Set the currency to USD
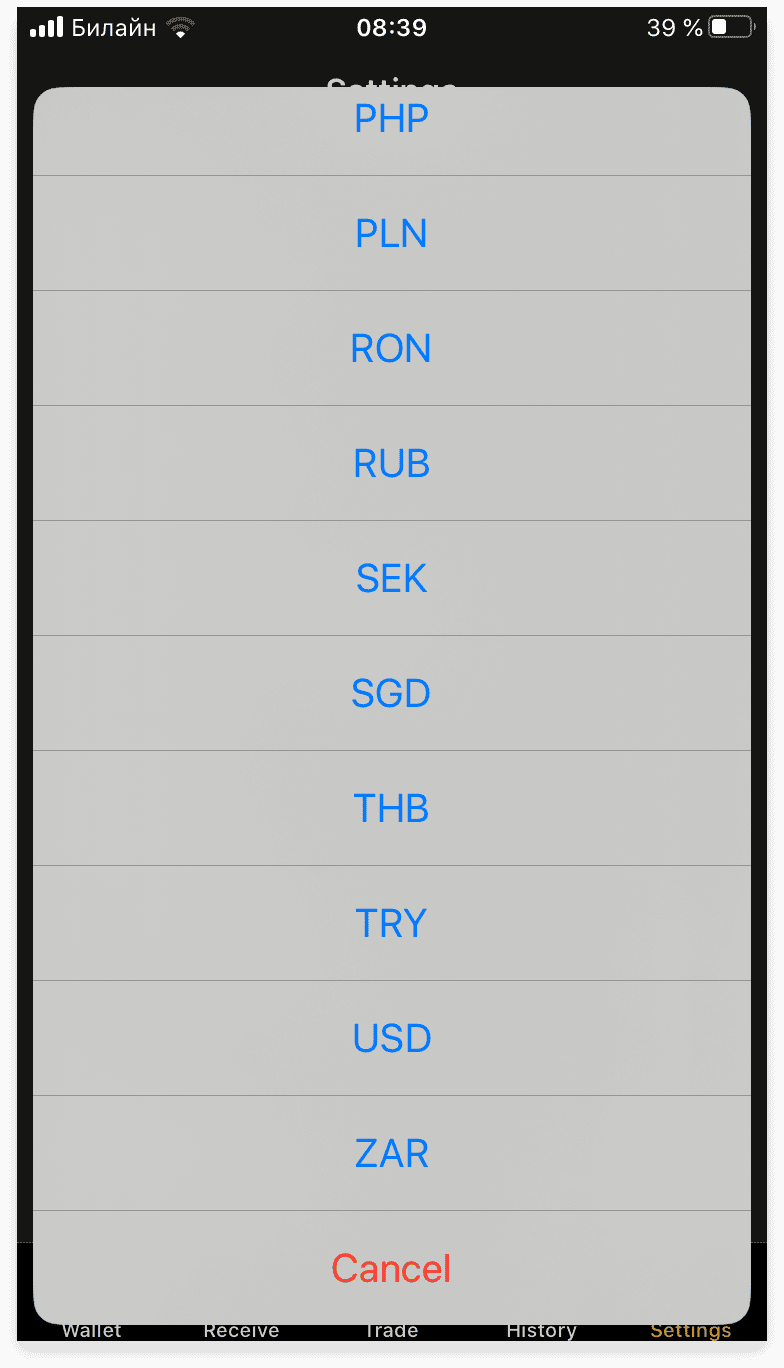 391,1038
